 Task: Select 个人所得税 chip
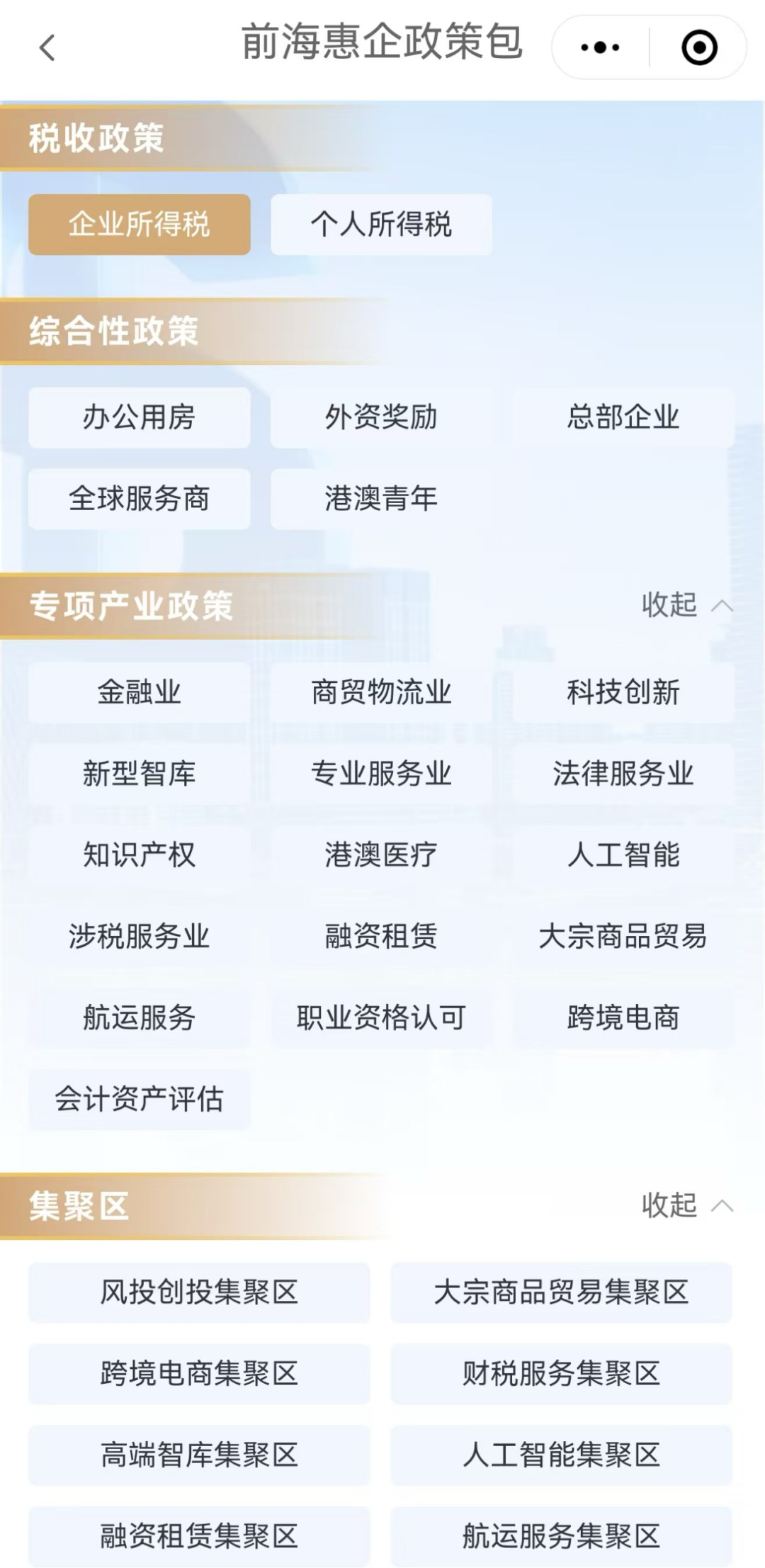pyautogui.click(x=381, y=225)
